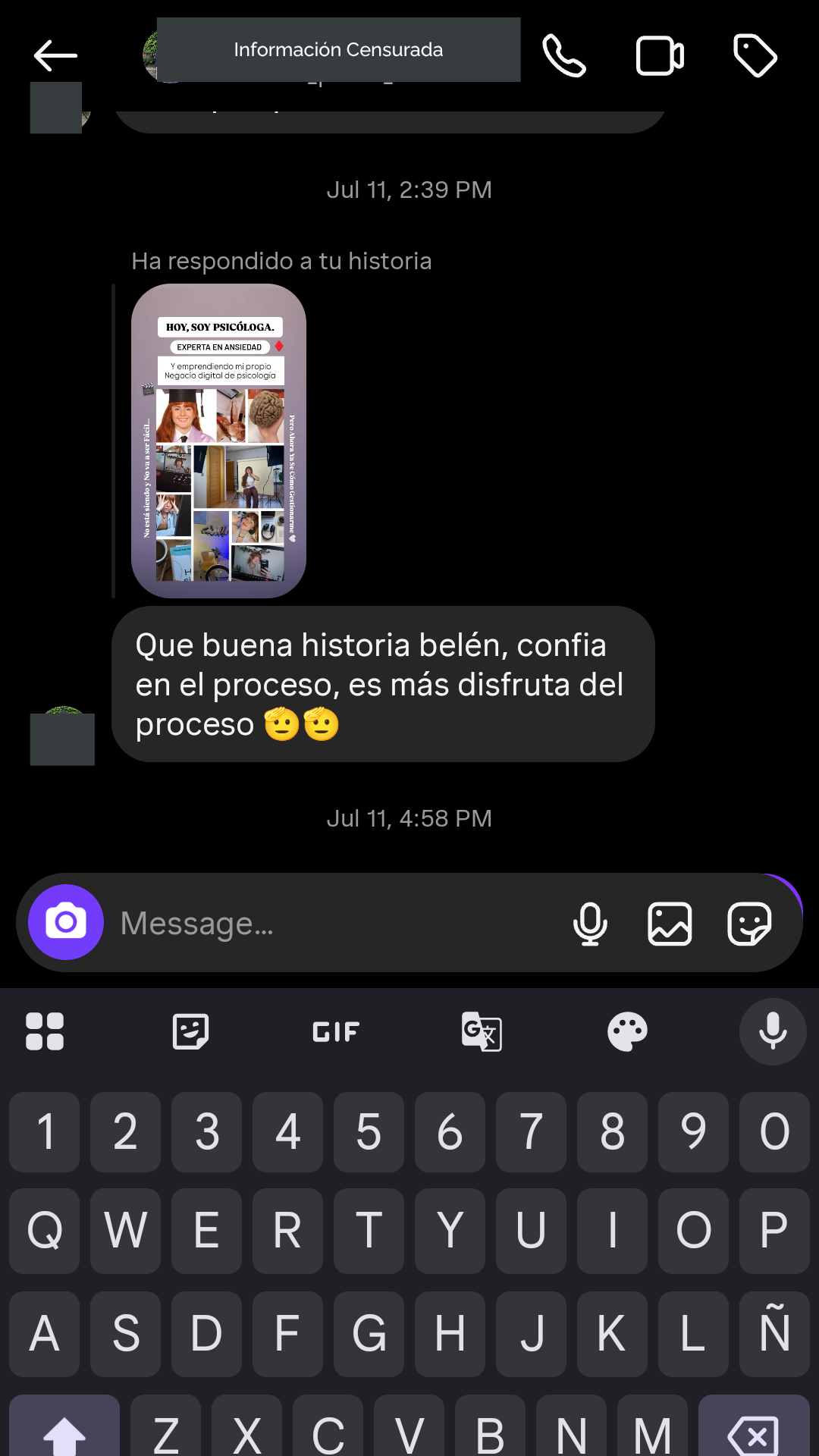Tap the shift key
819x1456 pixels.
64,1433
